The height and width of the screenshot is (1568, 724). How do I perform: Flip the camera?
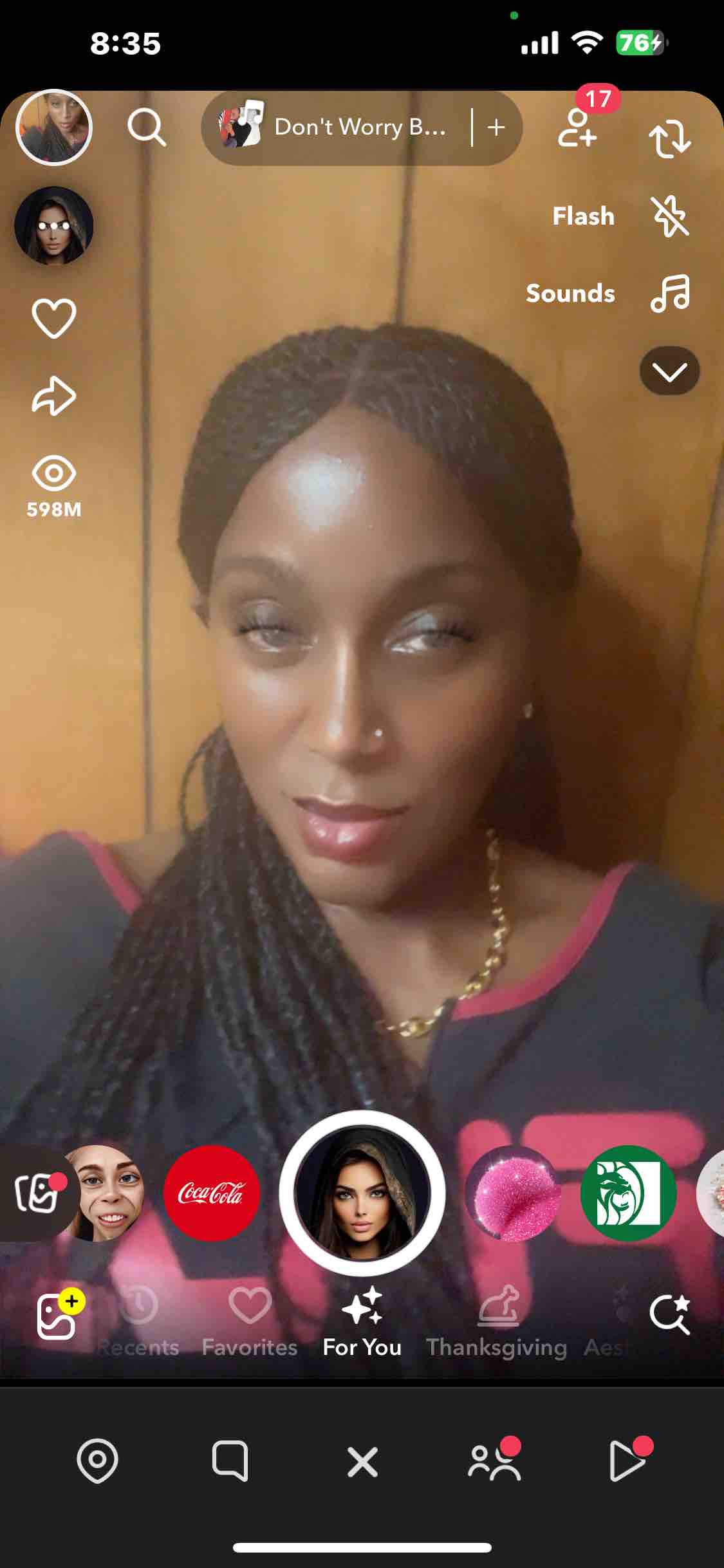[x=669, y=138]
